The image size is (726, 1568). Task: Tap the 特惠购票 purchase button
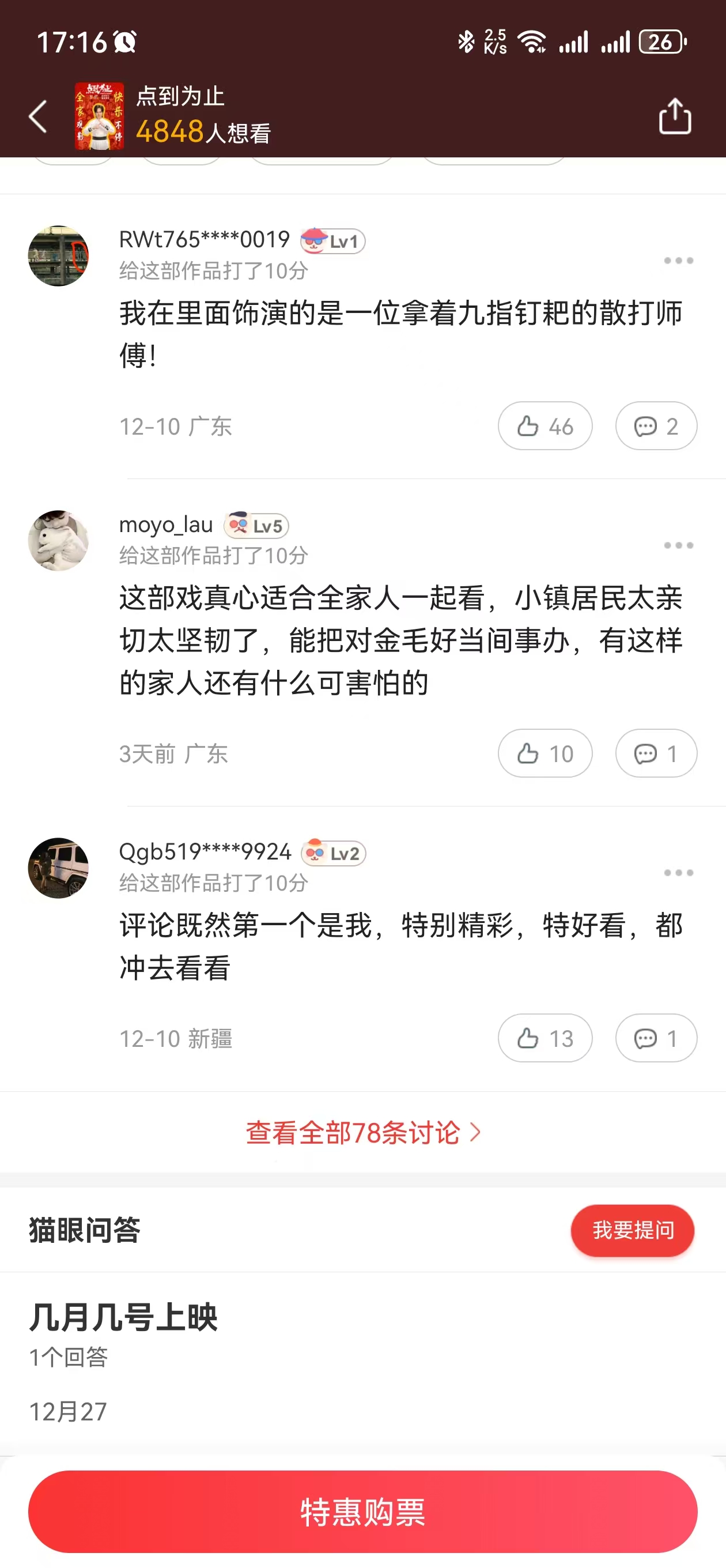[x=362, y=1512]
